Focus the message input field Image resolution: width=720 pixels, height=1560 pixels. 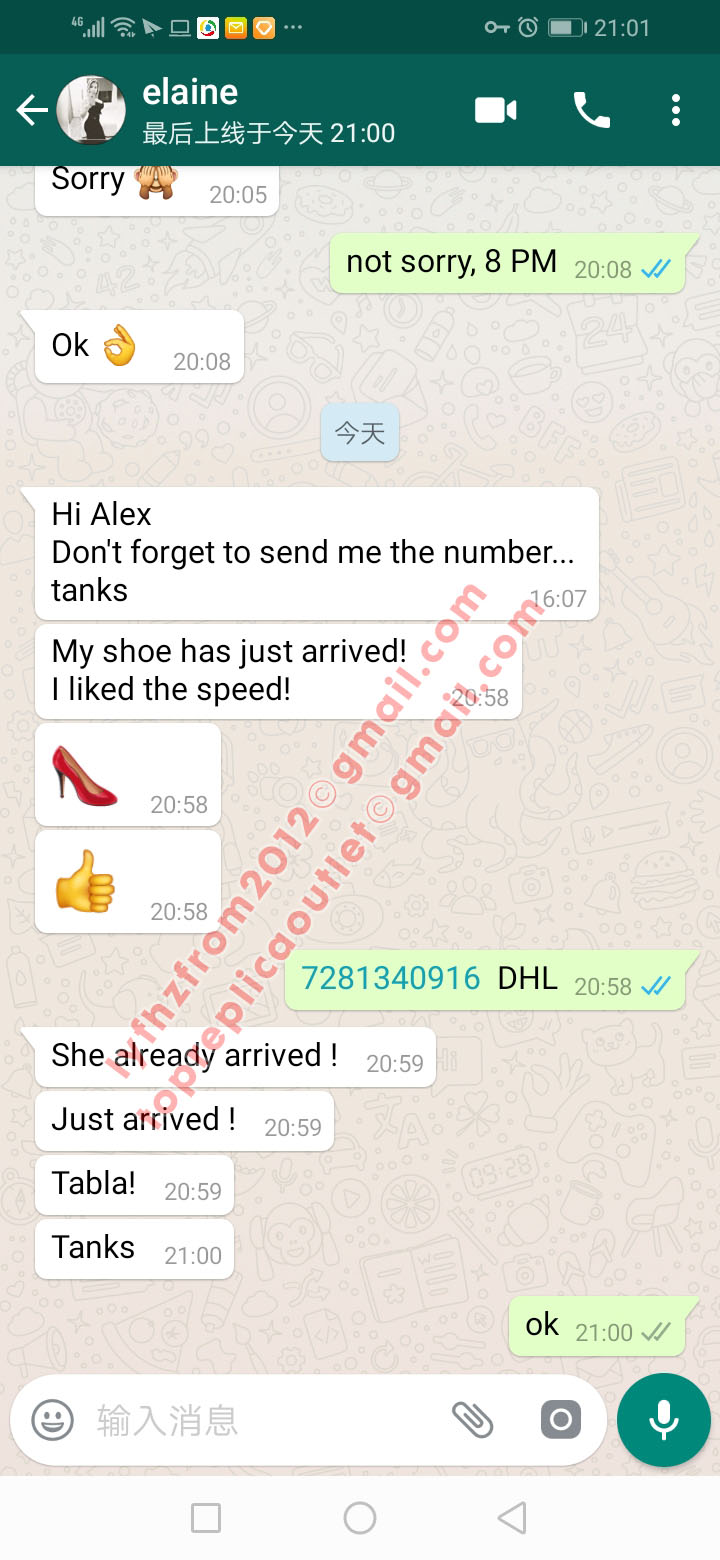pos(265,1420)
